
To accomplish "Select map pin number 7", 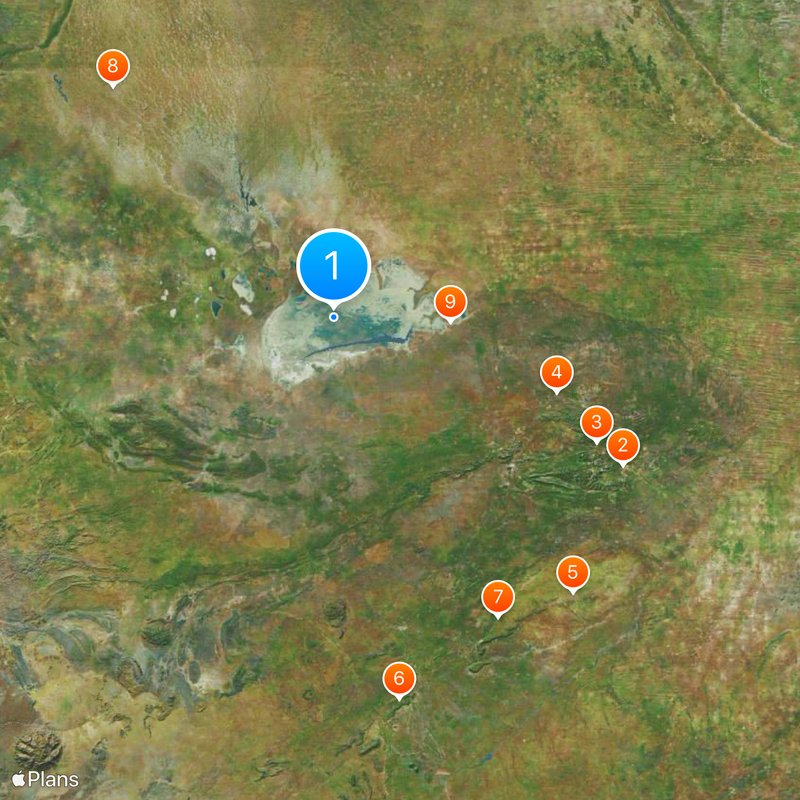I will point(498,597).
